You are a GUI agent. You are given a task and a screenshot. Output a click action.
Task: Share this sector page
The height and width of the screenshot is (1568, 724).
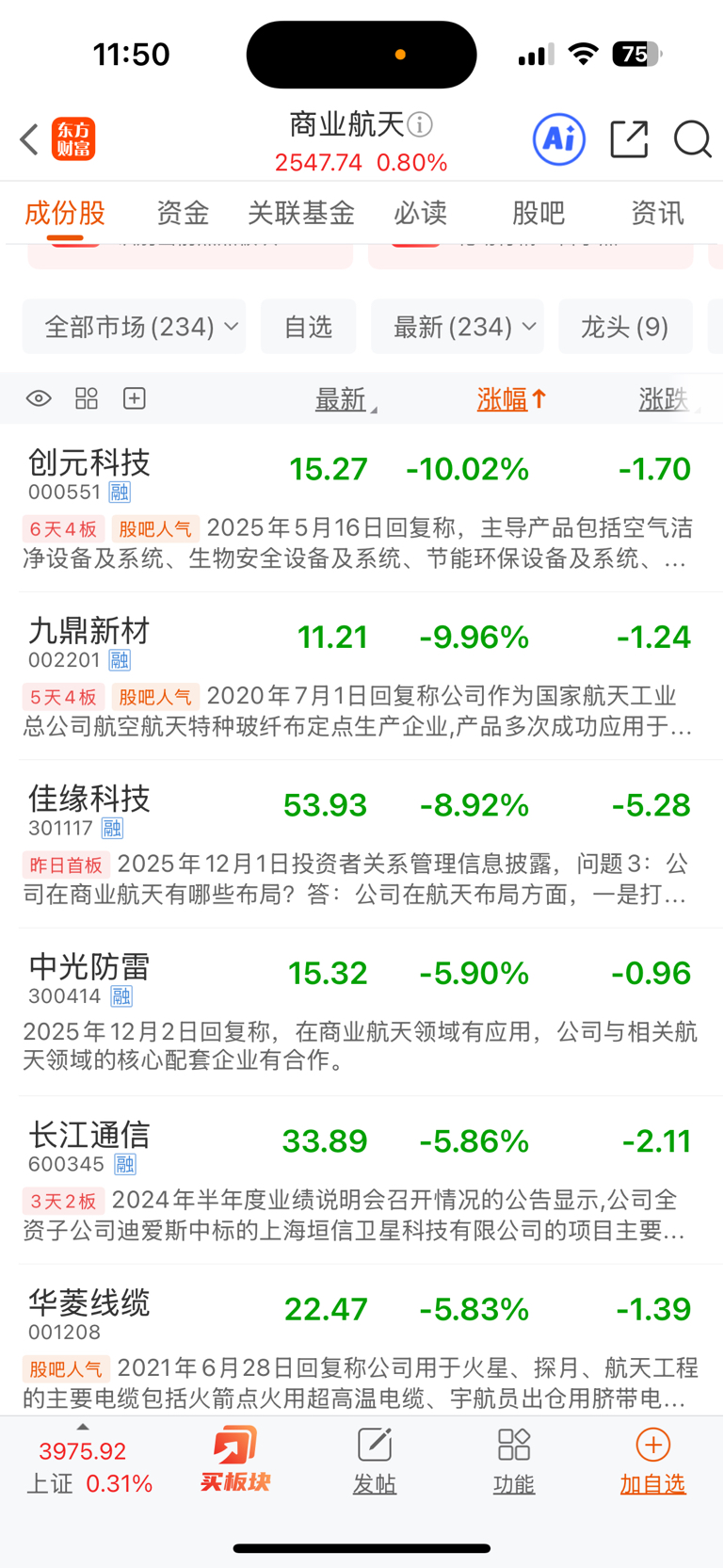(628, 139)
